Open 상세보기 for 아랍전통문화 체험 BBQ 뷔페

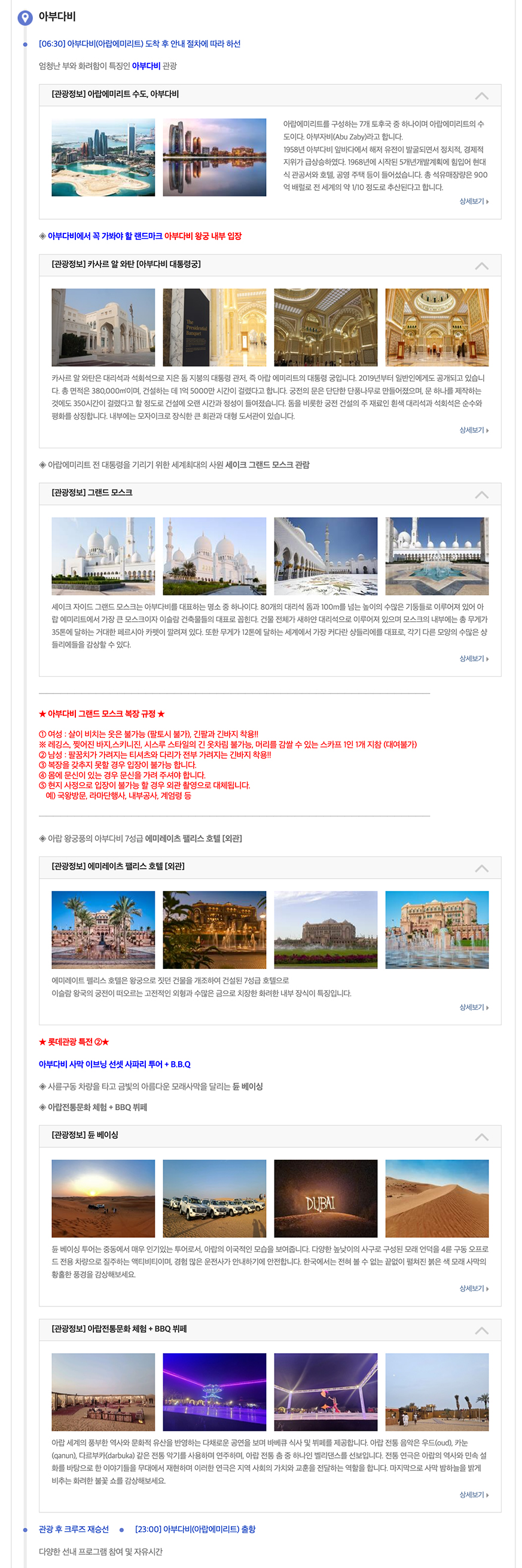point(474,1495)
